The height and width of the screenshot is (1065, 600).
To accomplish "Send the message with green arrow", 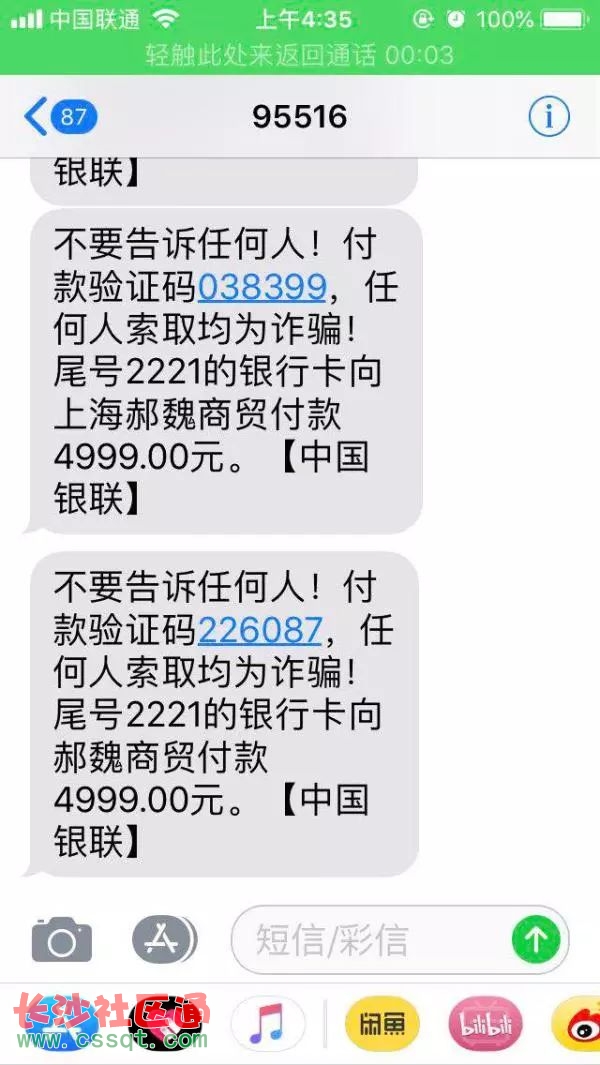I will tap(536, 940).
